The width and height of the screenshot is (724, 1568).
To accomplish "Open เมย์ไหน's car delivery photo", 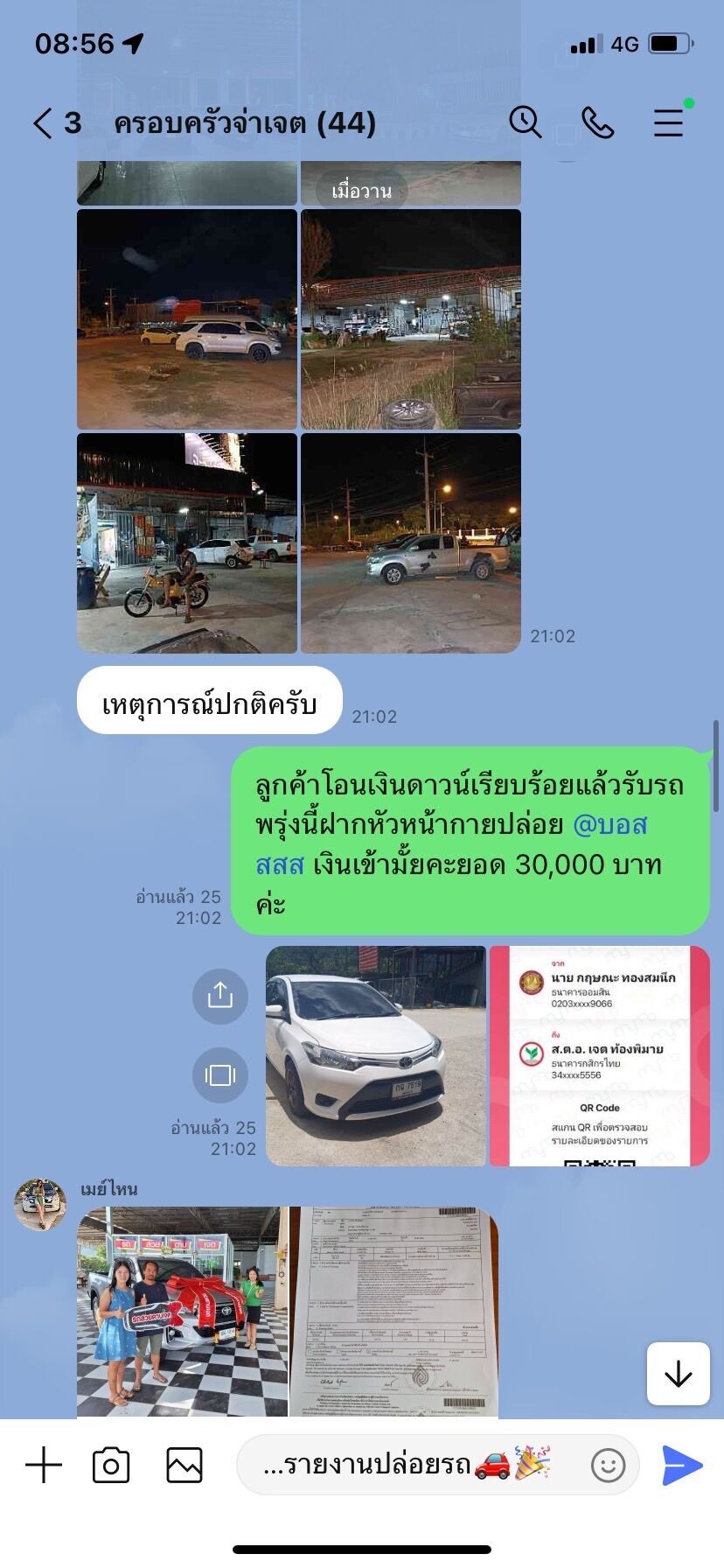I will coord(182,1311).
